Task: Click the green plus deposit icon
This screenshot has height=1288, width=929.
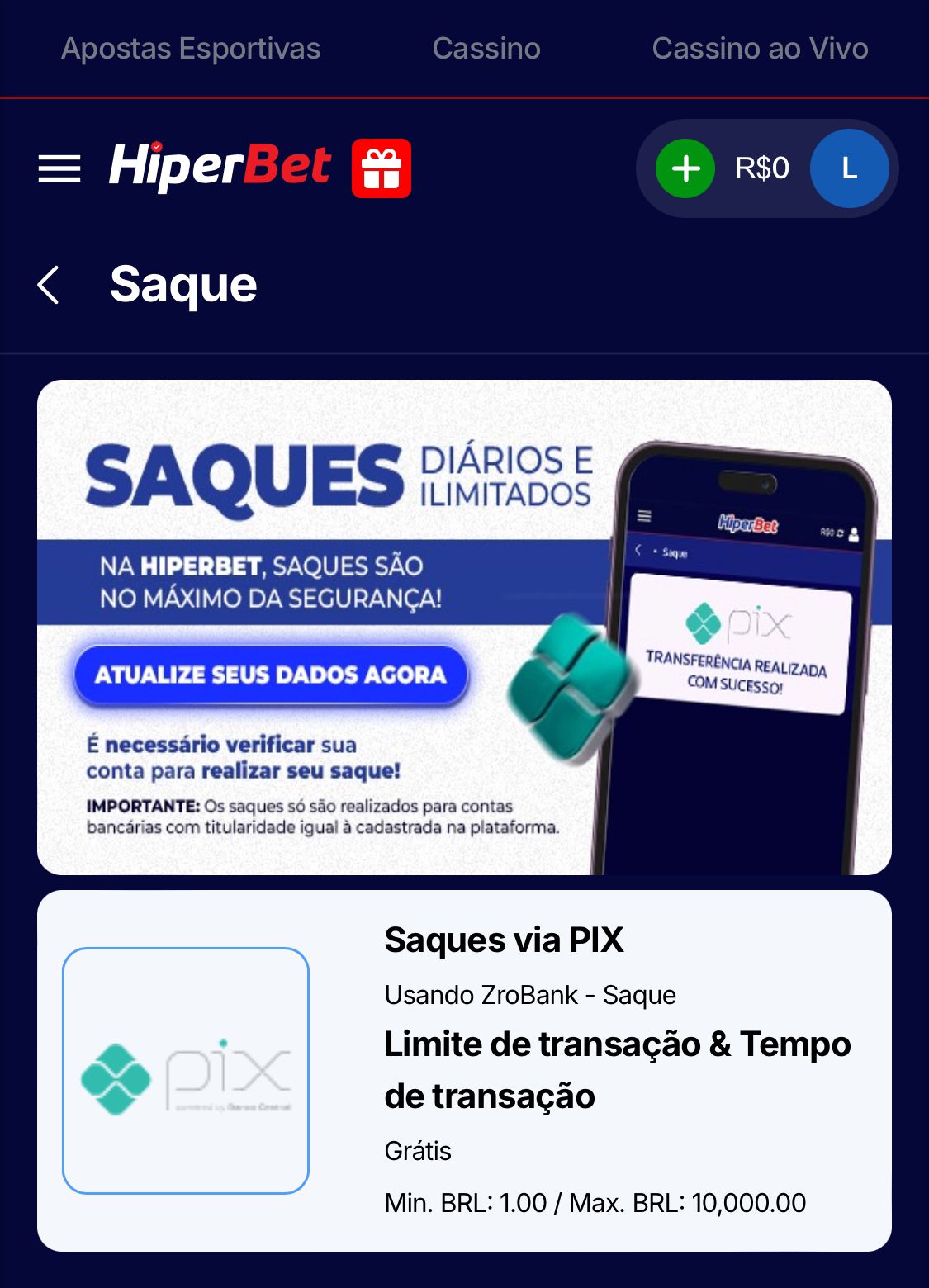Action: click(x=684, y=168)
